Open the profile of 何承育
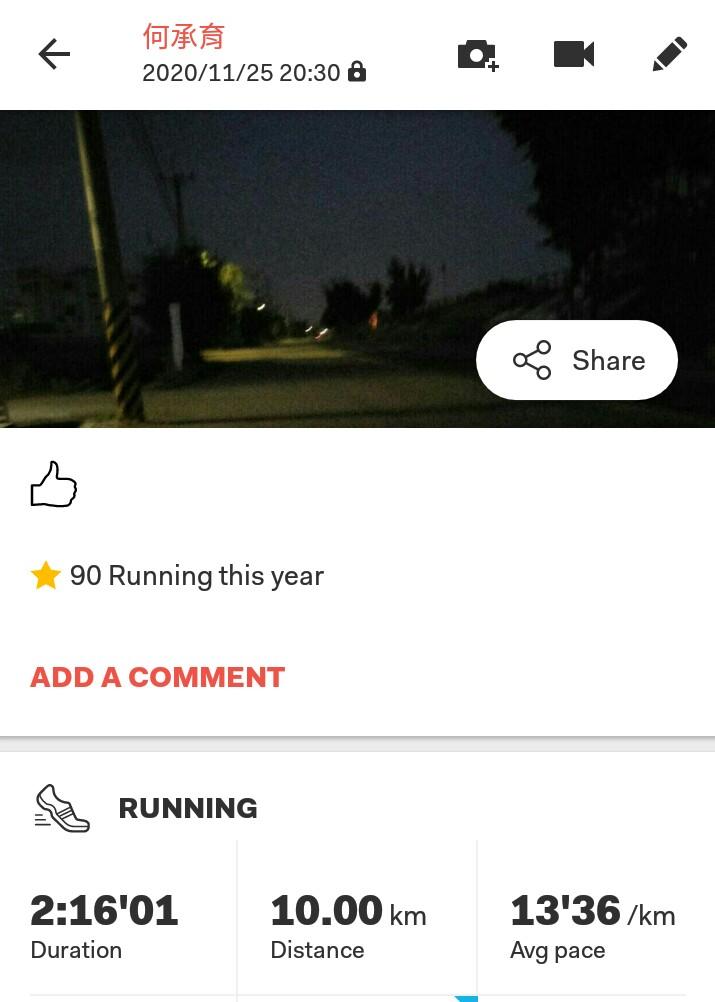Screen dimensions: 715x1002 (184, 37)
